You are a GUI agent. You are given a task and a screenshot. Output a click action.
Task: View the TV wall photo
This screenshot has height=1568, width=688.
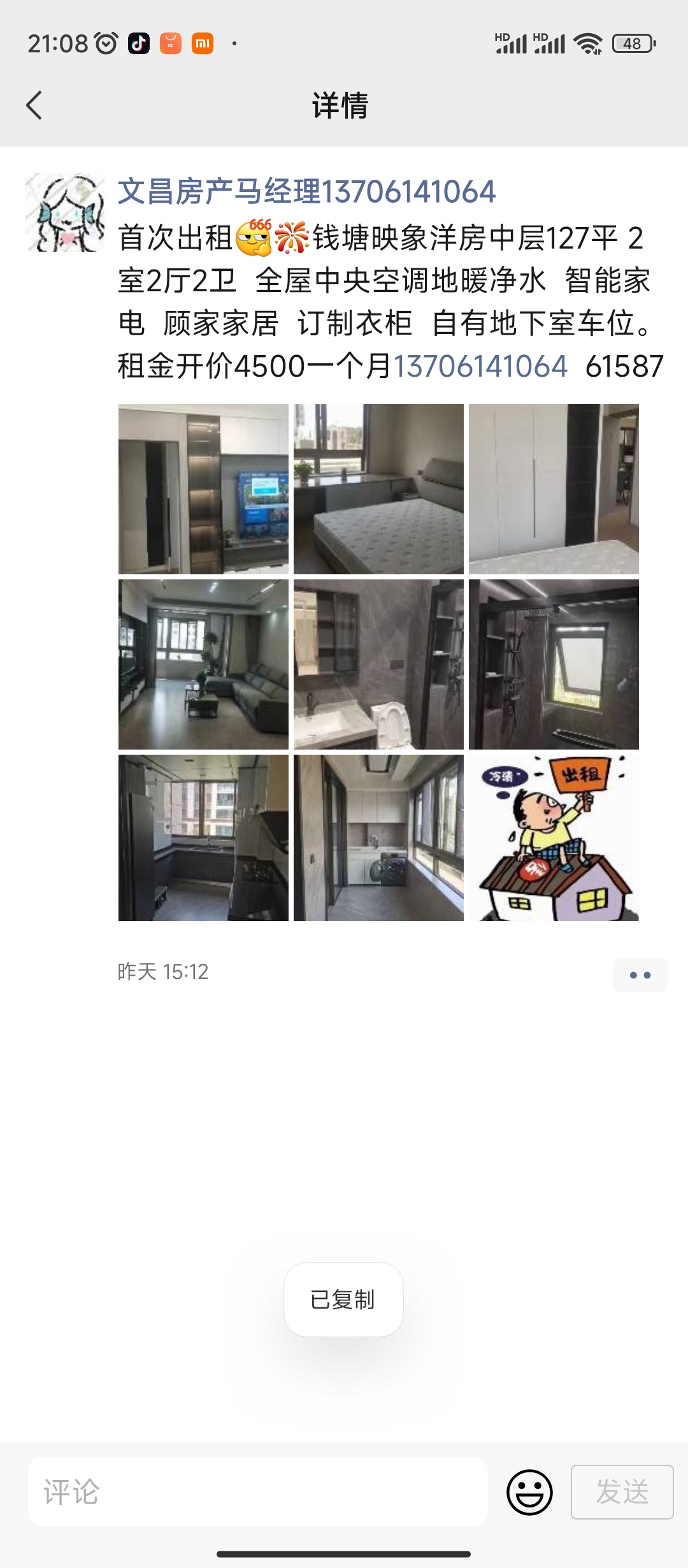coord(203,489)
